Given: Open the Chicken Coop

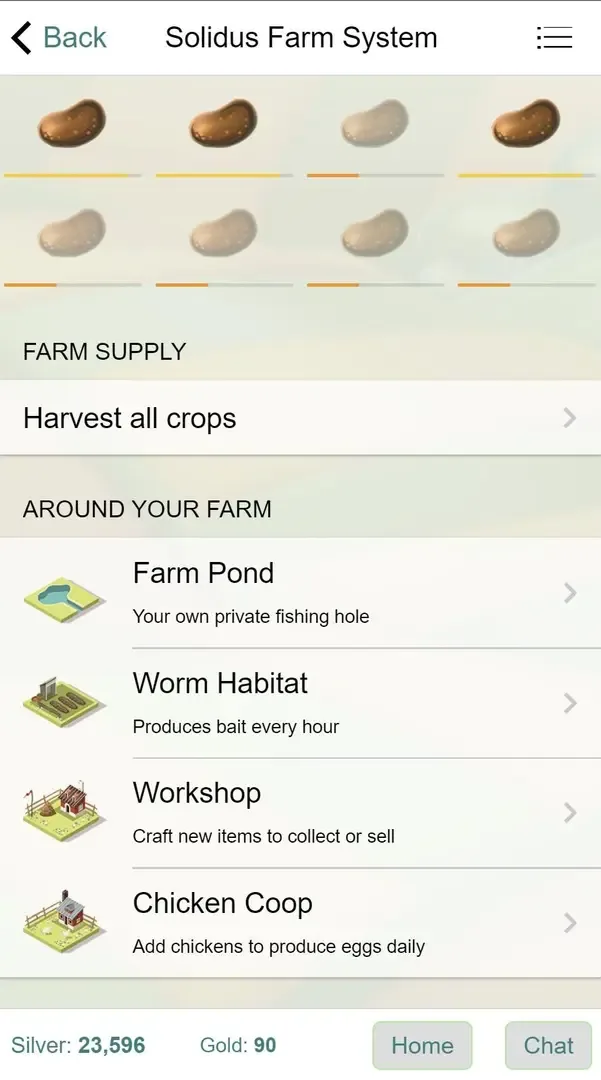Looking at the screenshot, I should click(300, 923).
